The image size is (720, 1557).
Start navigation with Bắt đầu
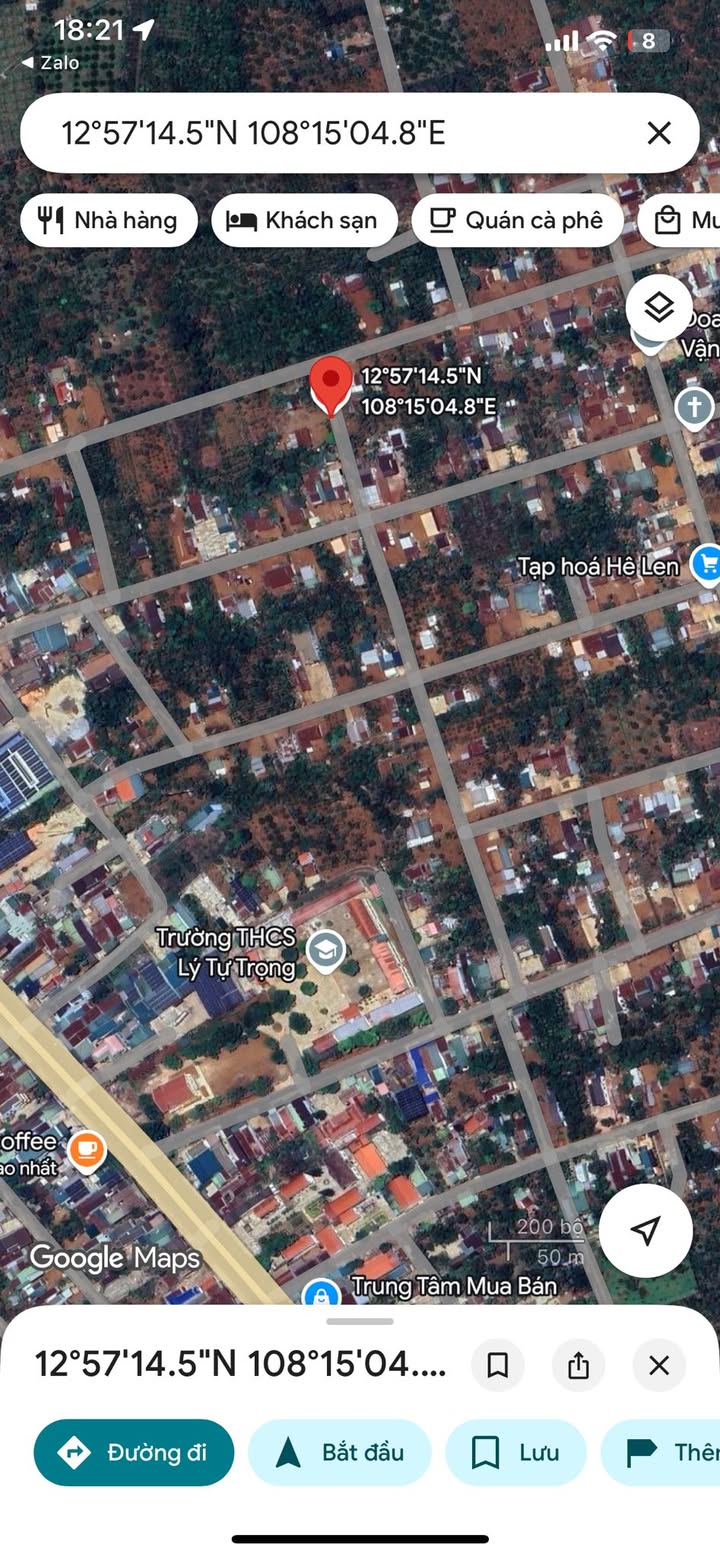point(339,1452)
